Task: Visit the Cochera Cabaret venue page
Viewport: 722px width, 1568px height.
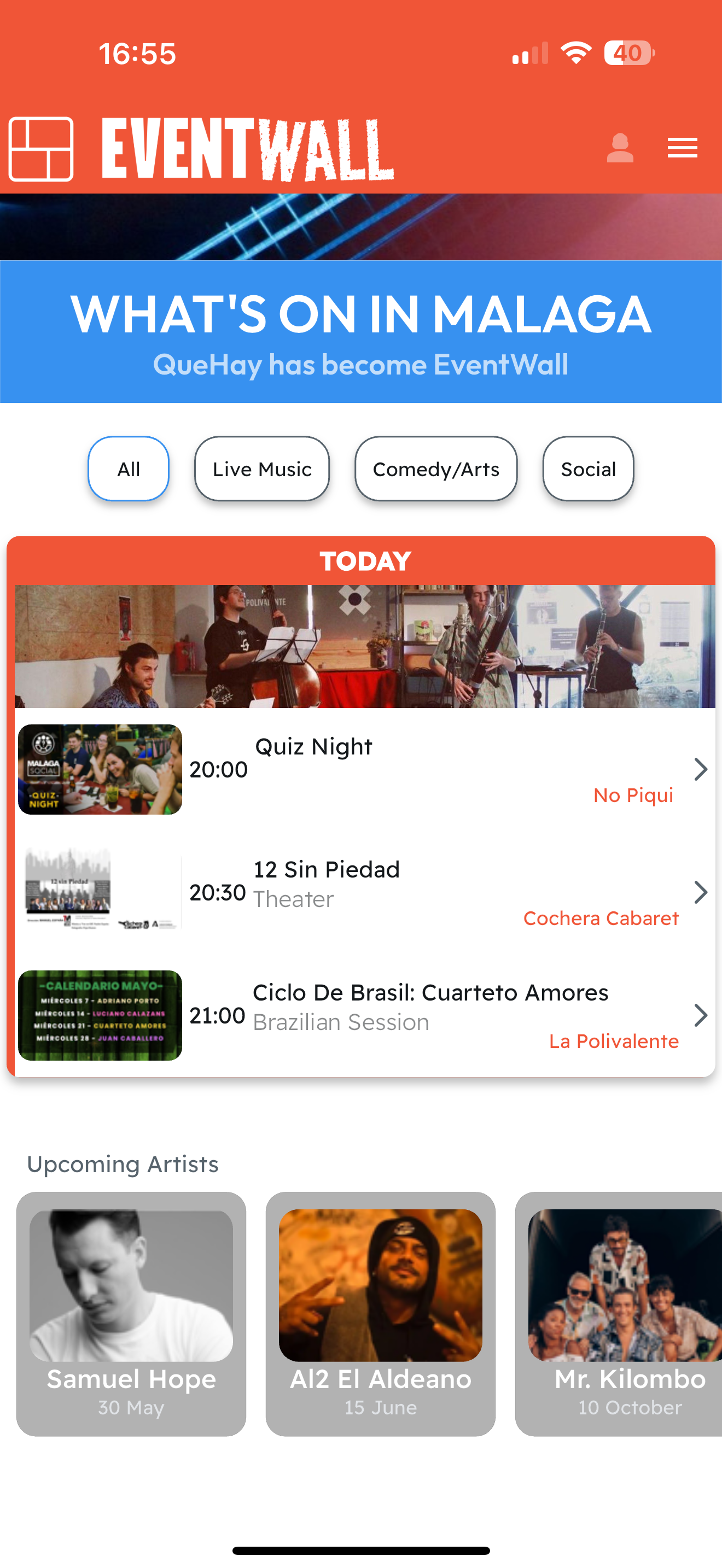Action: pyautogui.click(x=602, y=918)
